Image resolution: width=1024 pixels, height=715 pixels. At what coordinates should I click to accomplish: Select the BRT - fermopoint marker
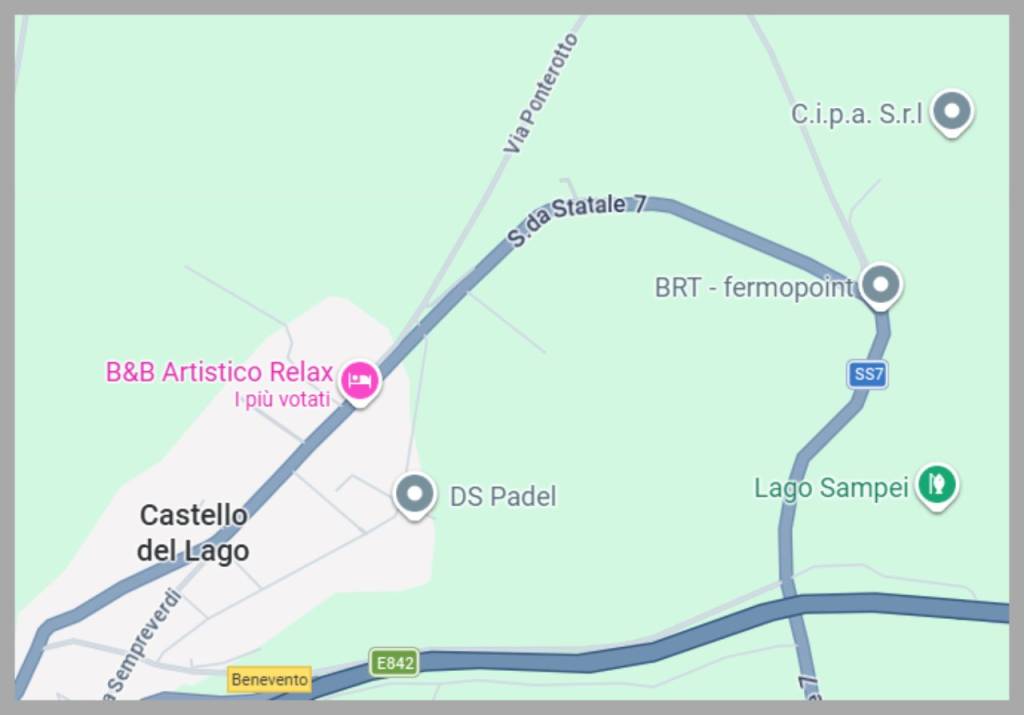click(881, 285)
